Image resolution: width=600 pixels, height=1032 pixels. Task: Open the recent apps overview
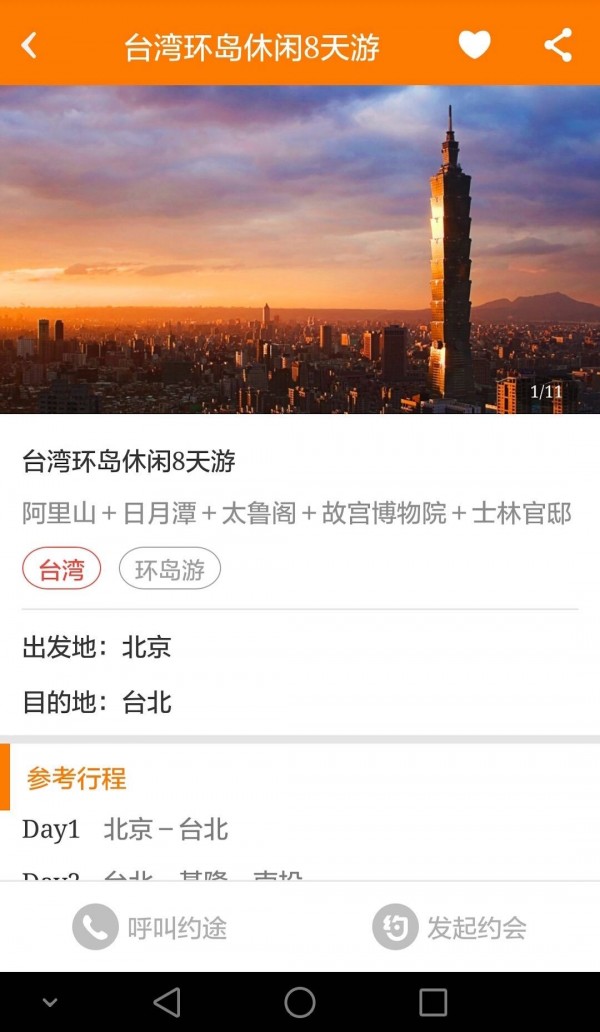[x=433, y=1002]
